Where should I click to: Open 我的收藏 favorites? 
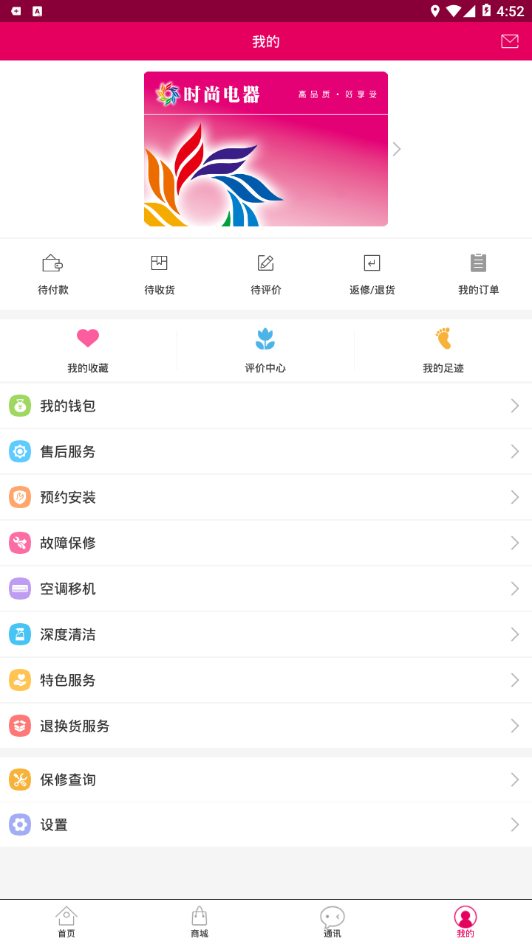coord(88,350)
